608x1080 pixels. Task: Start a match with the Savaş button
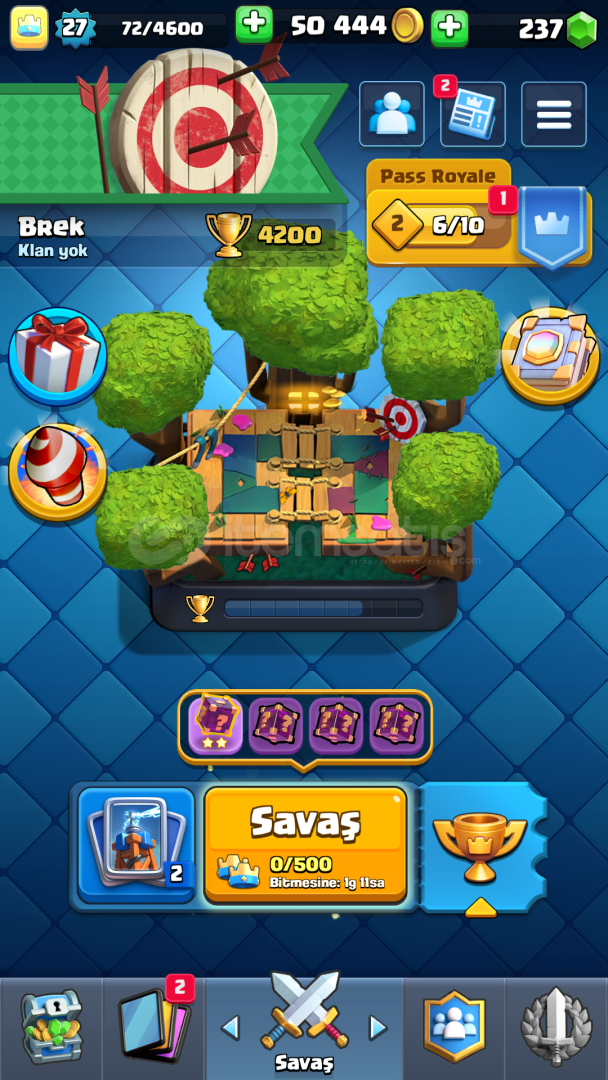point(306,844)
